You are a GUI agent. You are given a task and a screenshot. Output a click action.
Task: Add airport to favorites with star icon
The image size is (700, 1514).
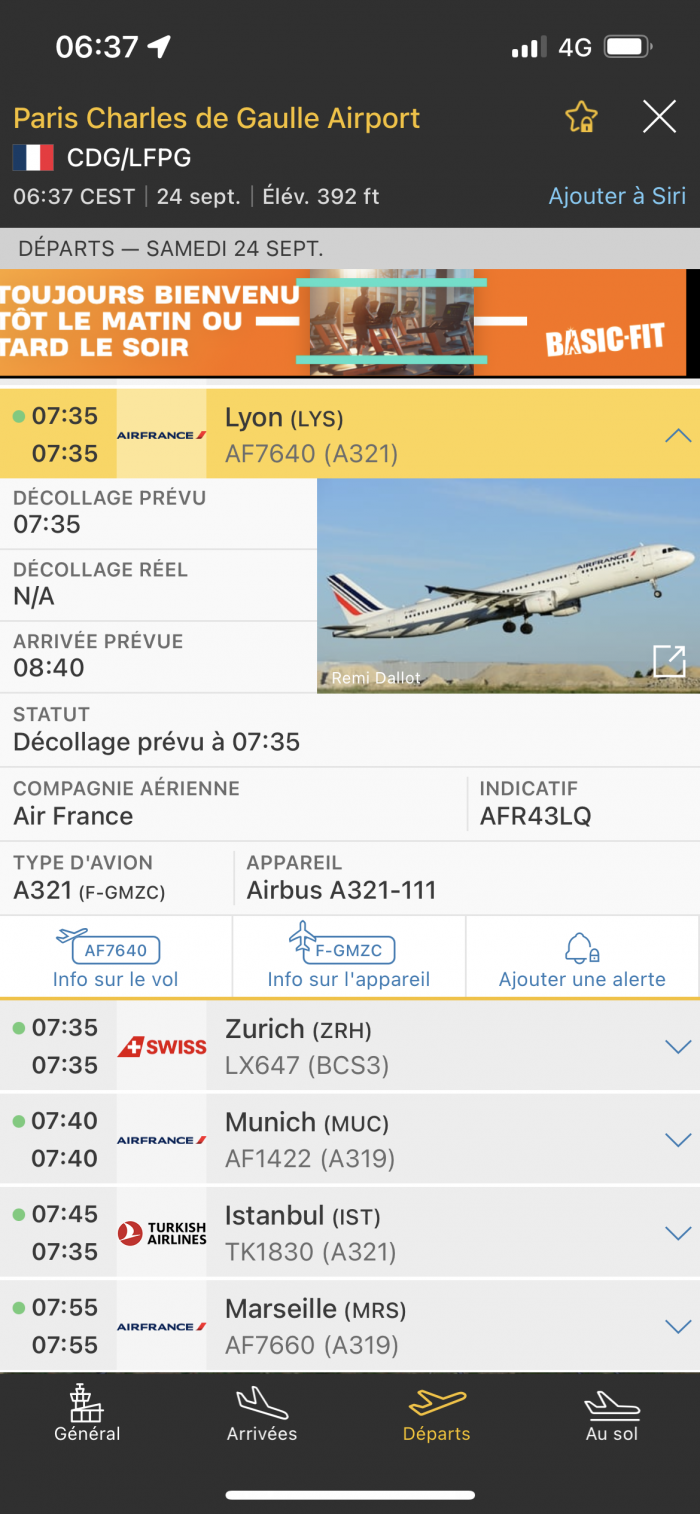[581, 118]
